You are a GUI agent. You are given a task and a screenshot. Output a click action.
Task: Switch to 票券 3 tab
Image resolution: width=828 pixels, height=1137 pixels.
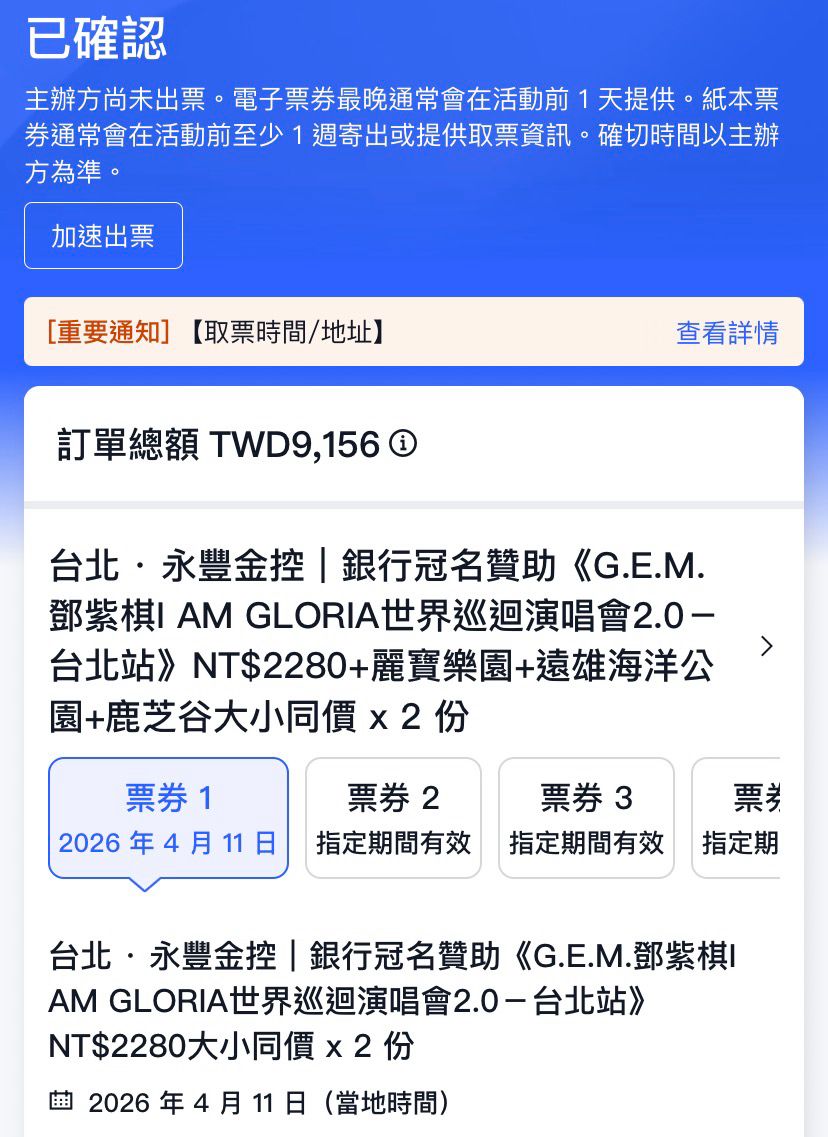tap(586, 819)
